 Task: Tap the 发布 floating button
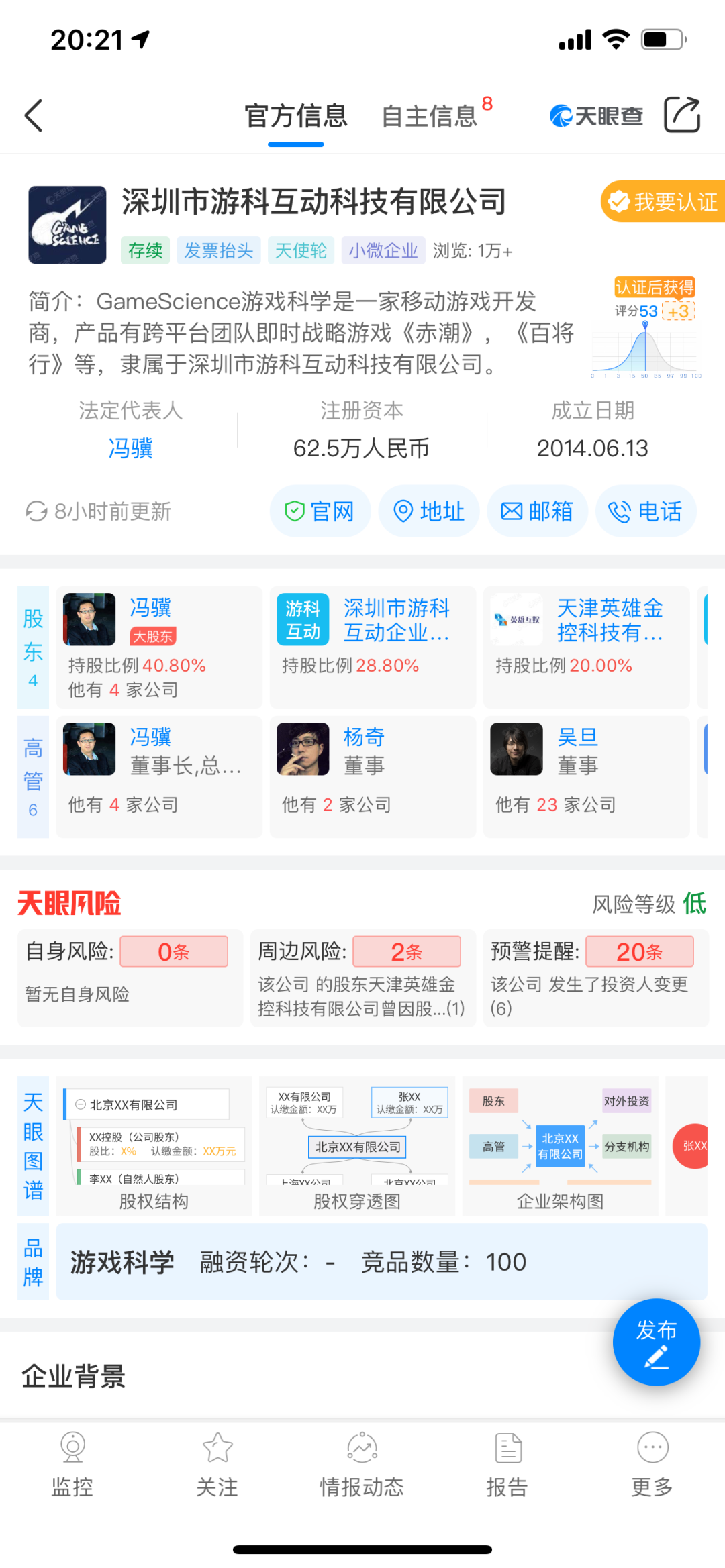tap(657, 1342)
